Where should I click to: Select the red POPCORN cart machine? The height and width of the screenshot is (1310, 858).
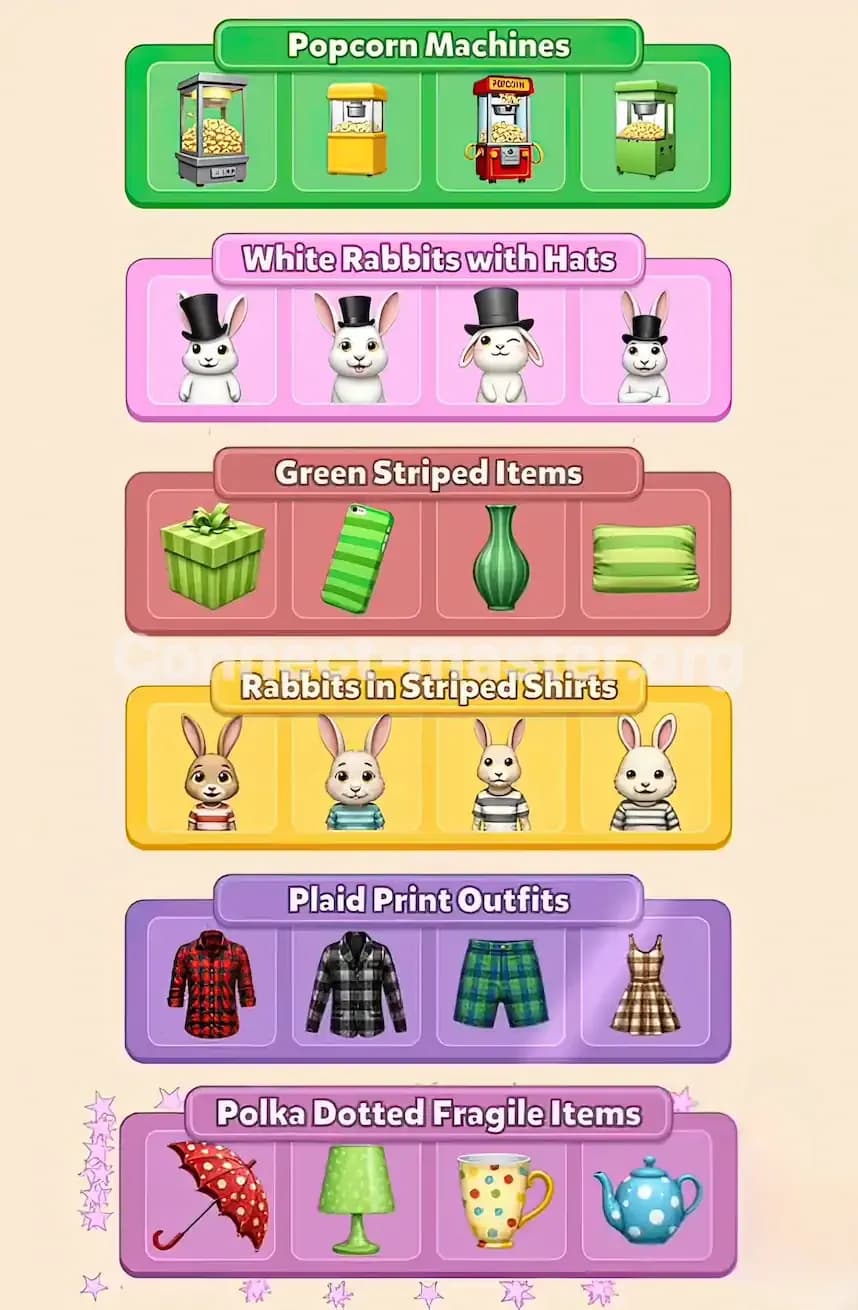501,127
